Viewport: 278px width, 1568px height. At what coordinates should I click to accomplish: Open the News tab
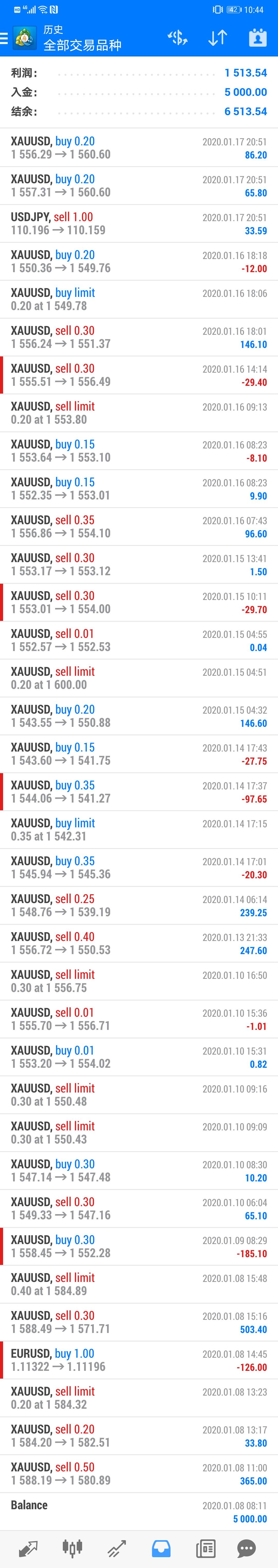click(206, 1548)
